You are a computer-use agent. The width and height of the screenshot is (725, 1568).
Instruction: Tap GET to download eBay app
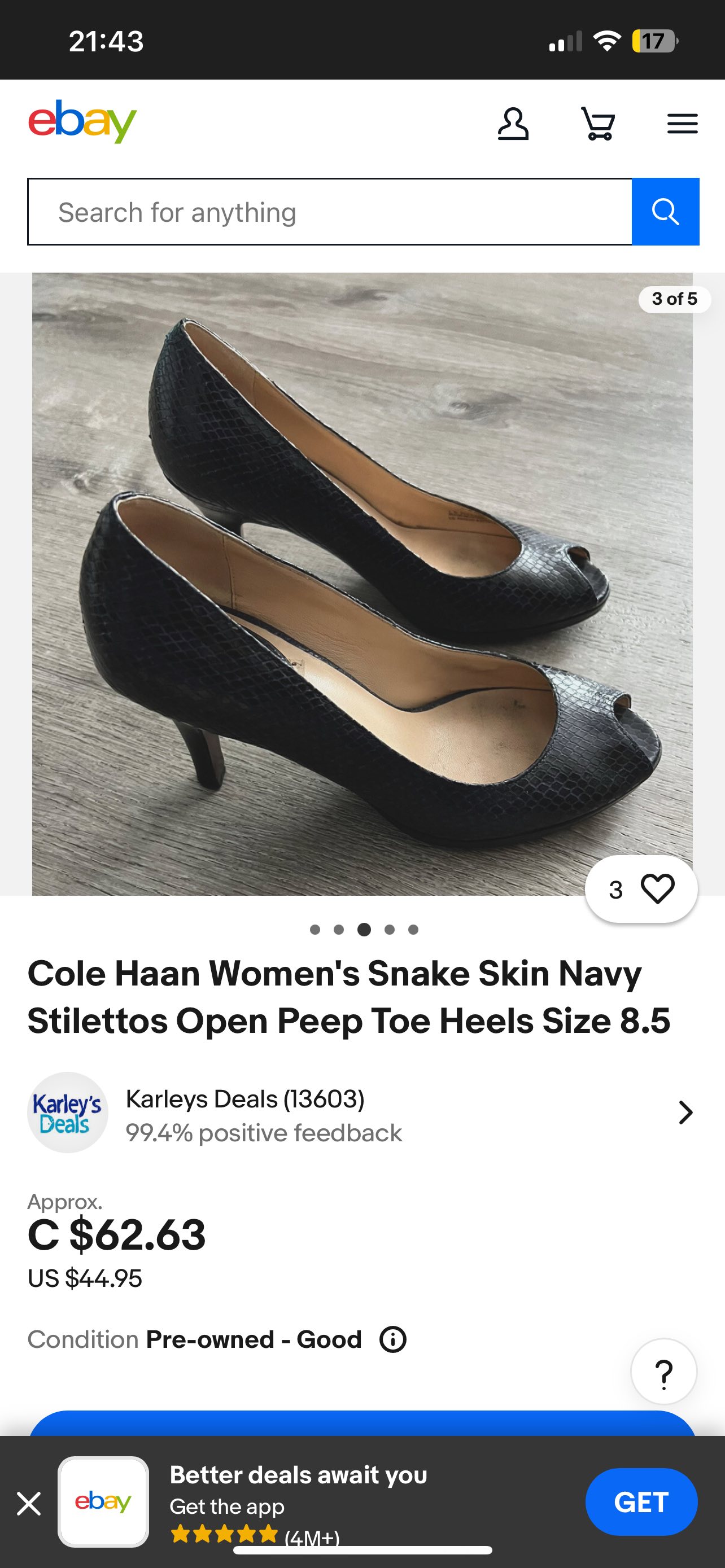click(641, 1501)
